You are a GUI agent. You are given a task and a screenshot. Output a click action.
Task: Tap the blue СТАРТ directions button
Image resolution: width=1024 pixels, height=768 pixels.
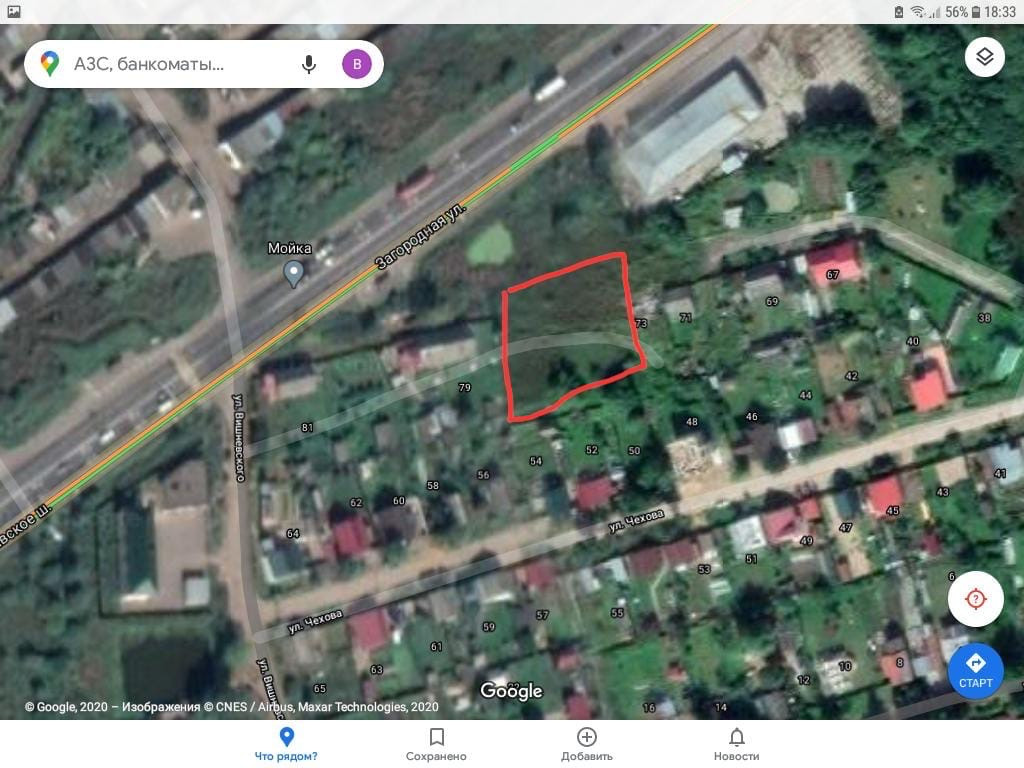[975, 670]
